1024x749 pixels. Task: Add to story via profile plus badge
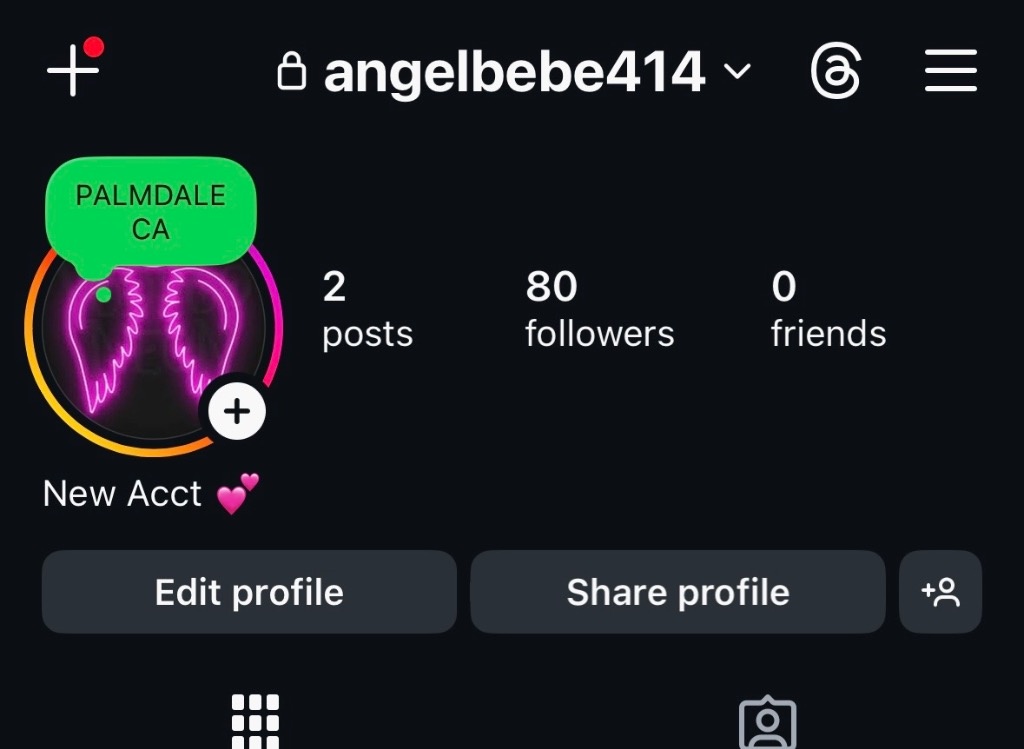click(x=237, y=411)
